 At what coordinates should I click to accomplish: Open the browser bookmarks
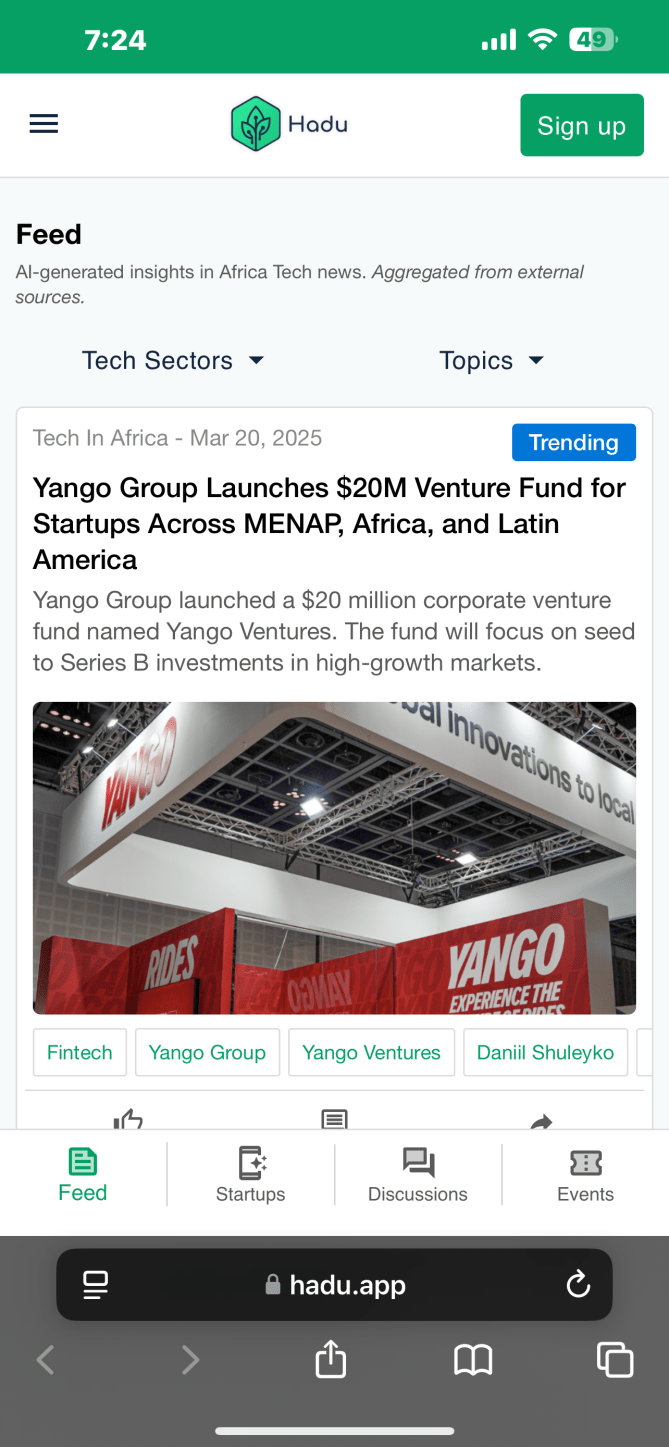pos(473,1360)
